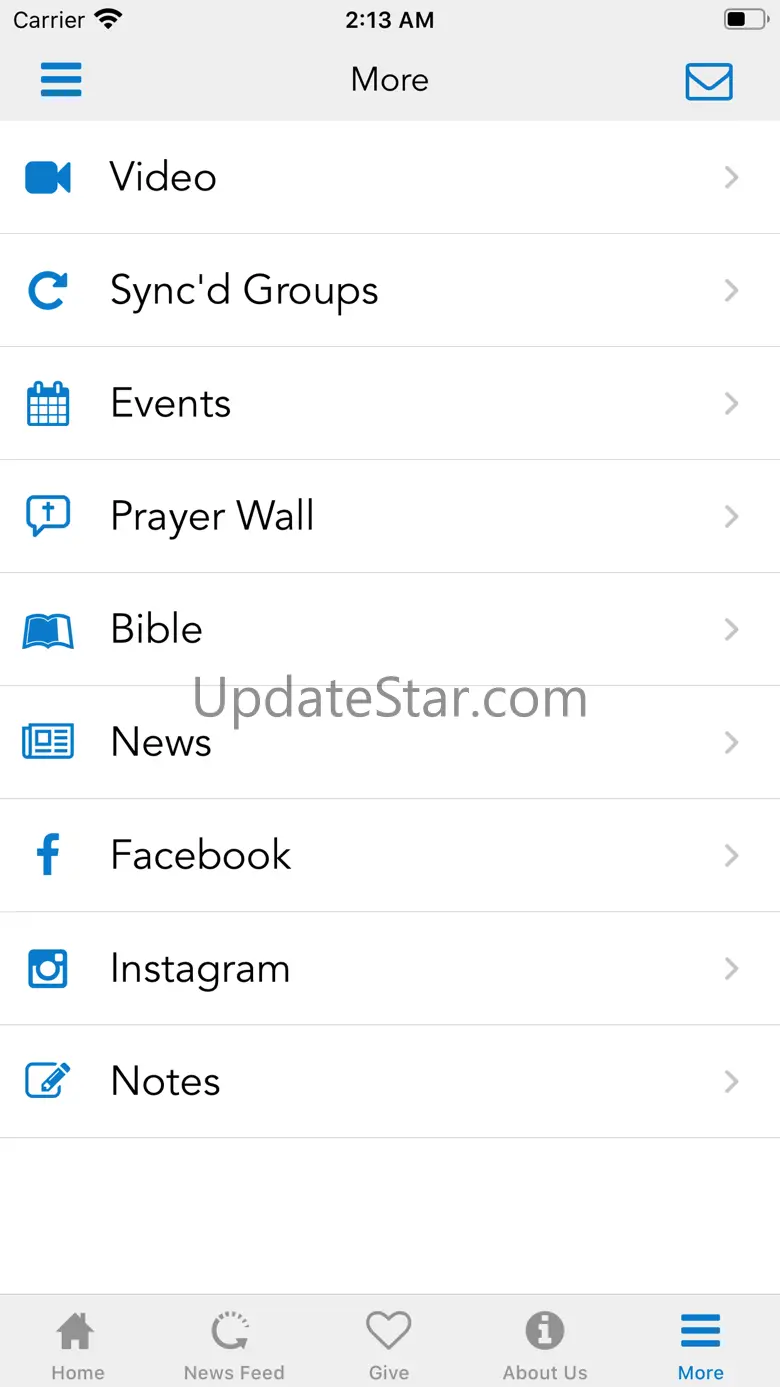The width and height of the screenshot is (780, 1387).
Task: Switch to the Home tab
Action: click(77, 1344)
